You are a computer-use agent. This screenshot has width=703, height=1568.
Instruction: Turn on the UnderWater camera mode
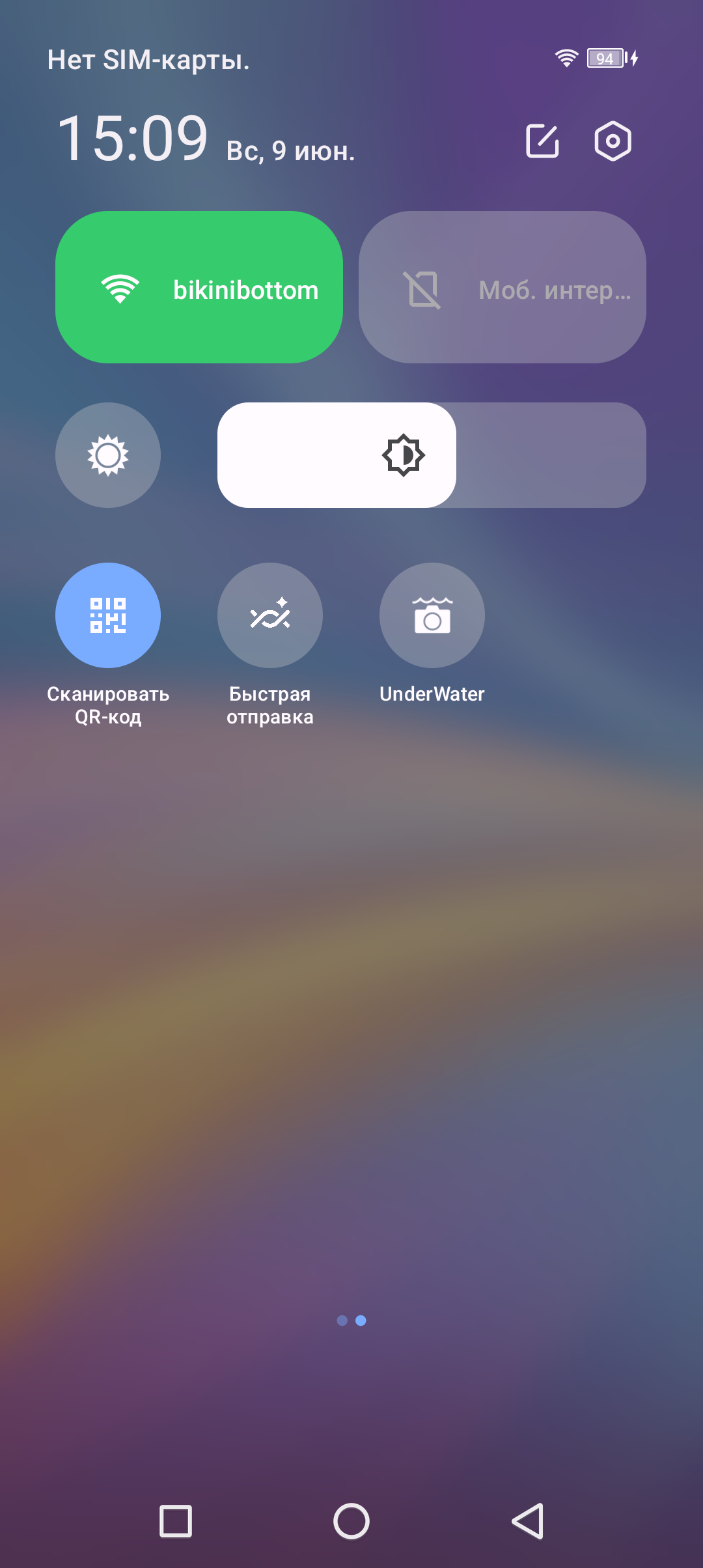432,615
